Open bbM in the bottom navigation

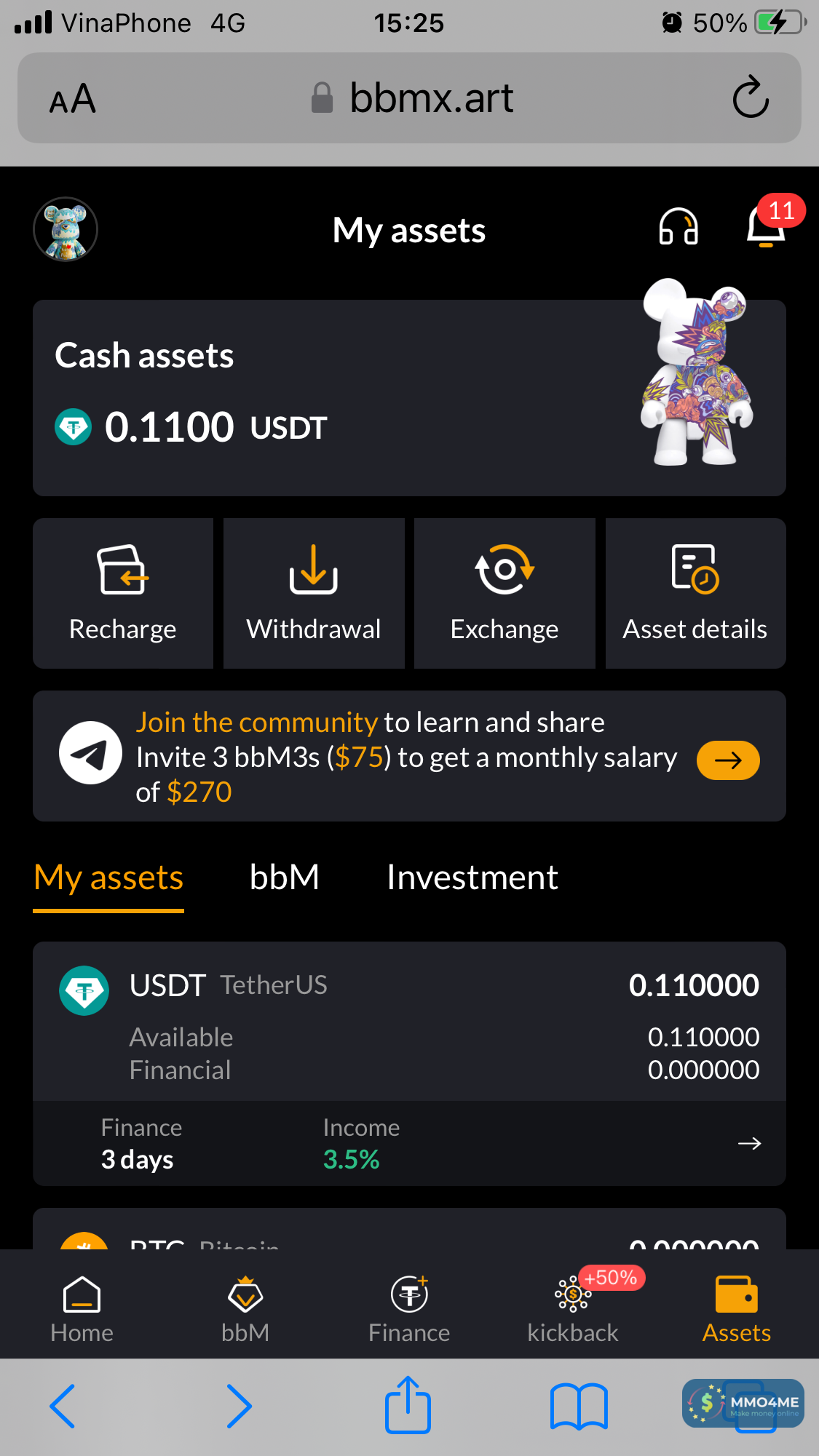[x=245, y=1308]
